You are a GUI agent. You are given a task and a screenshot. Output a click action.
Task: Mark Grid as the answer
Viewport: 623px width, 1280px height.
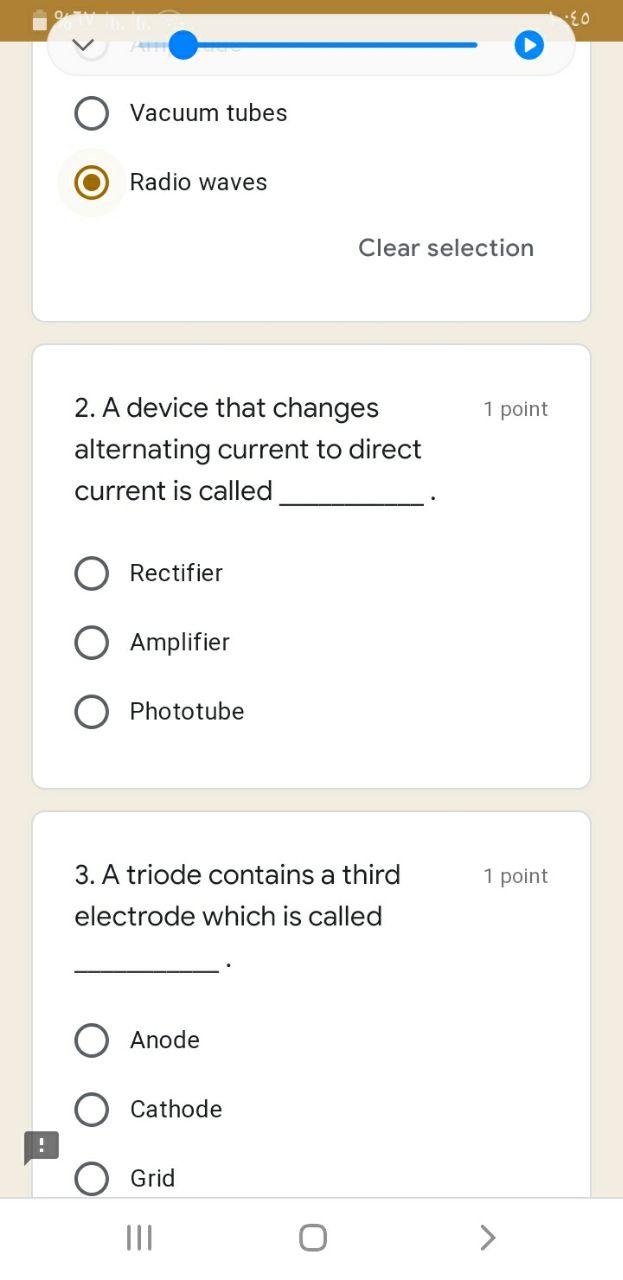tap(92, 1178)
